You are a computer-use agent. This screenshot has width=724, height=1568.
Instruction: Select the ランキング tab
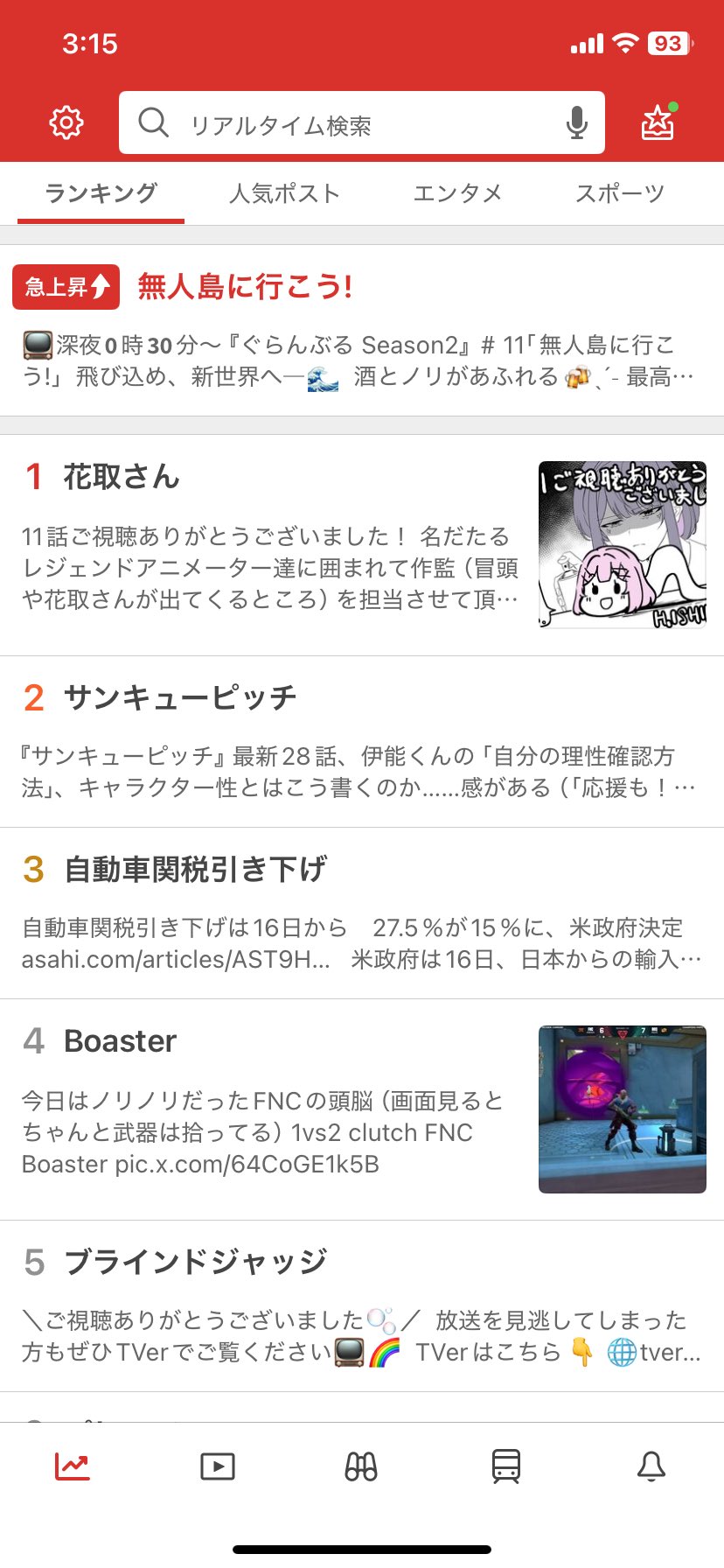[x=101, y=193]
